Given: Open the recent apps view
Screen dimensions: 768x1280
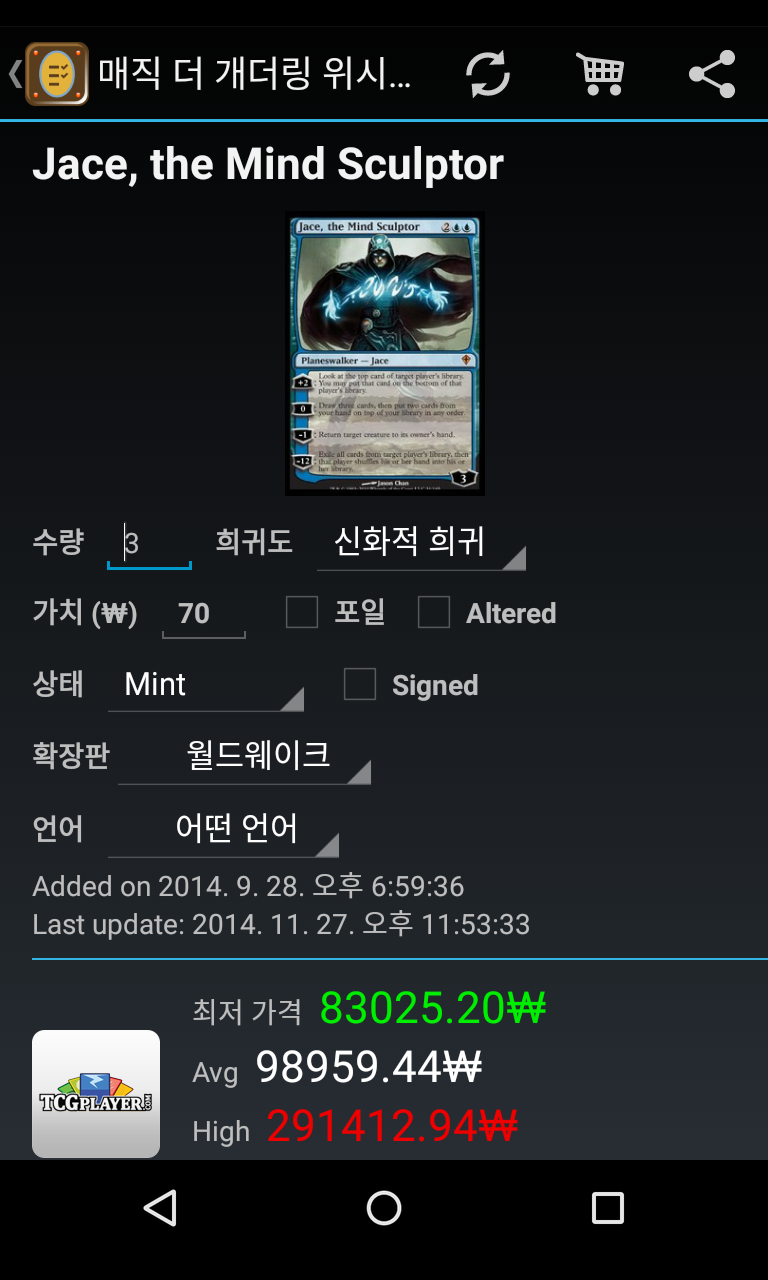Looking at the screenshot, I should coord(608,1208).
